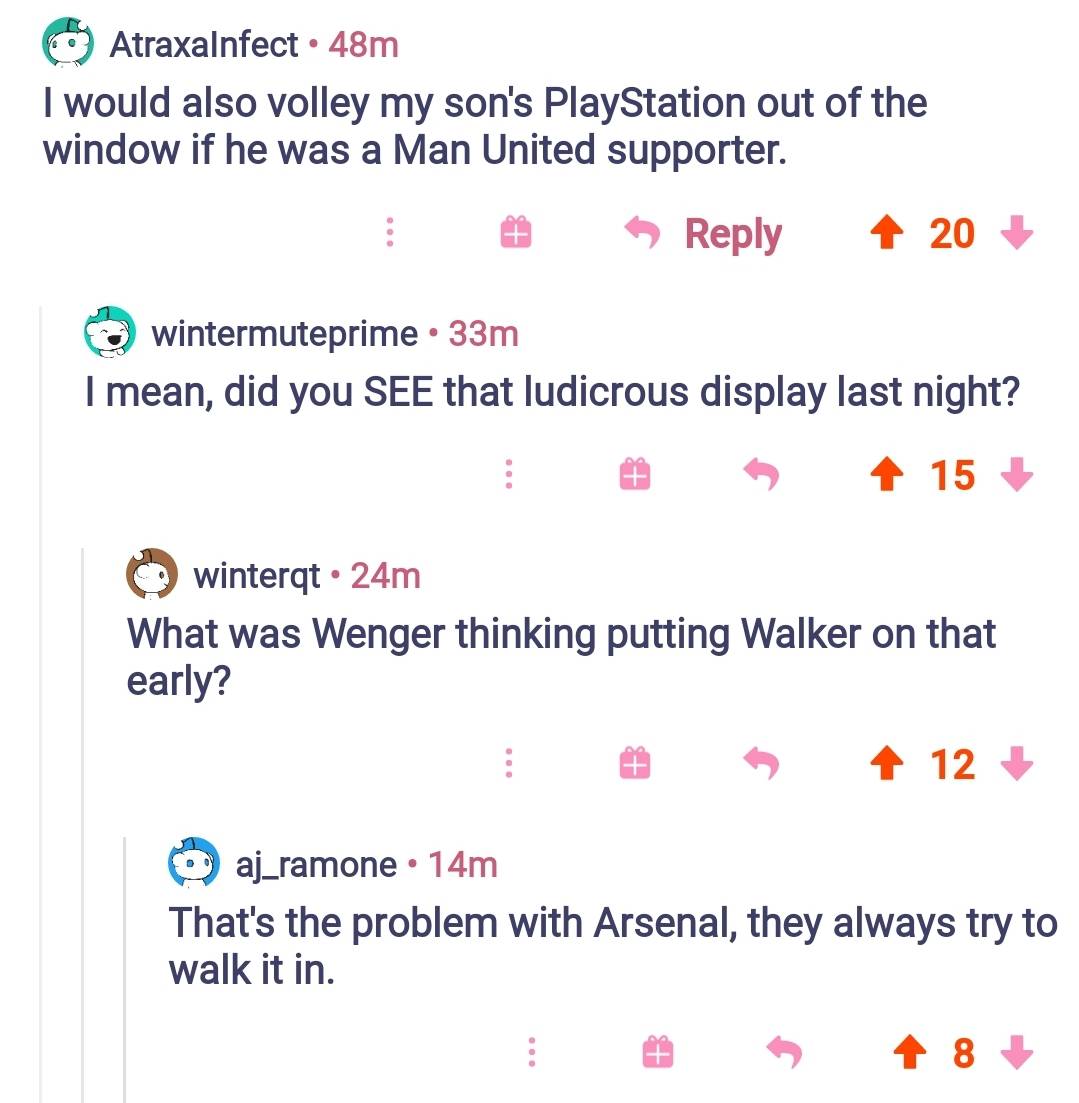Open AtraxaInfect's user profile
The height and width of the screenshot is (1103, 1079).
coord(203,45)
